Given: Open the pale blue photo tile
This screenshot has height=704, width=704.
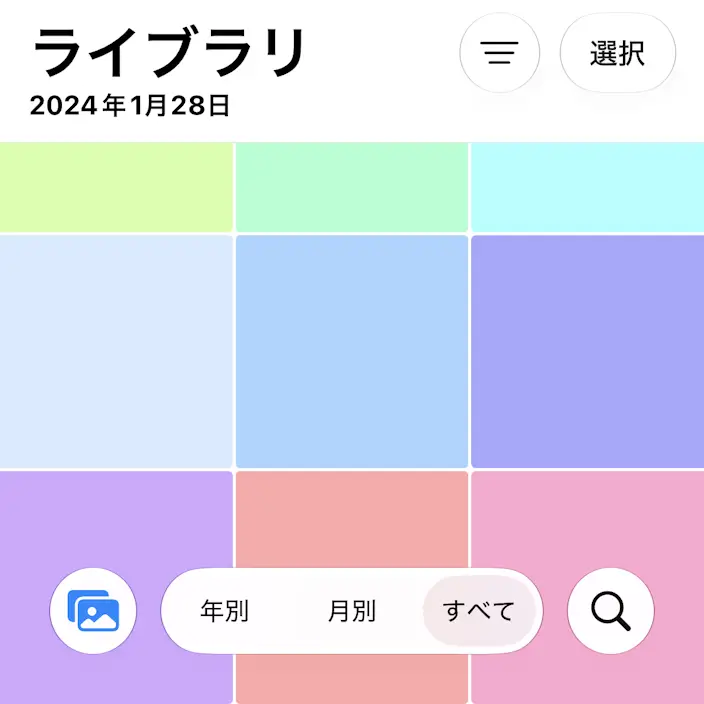Looking at the screenshot, I should (x=116, y=352).
